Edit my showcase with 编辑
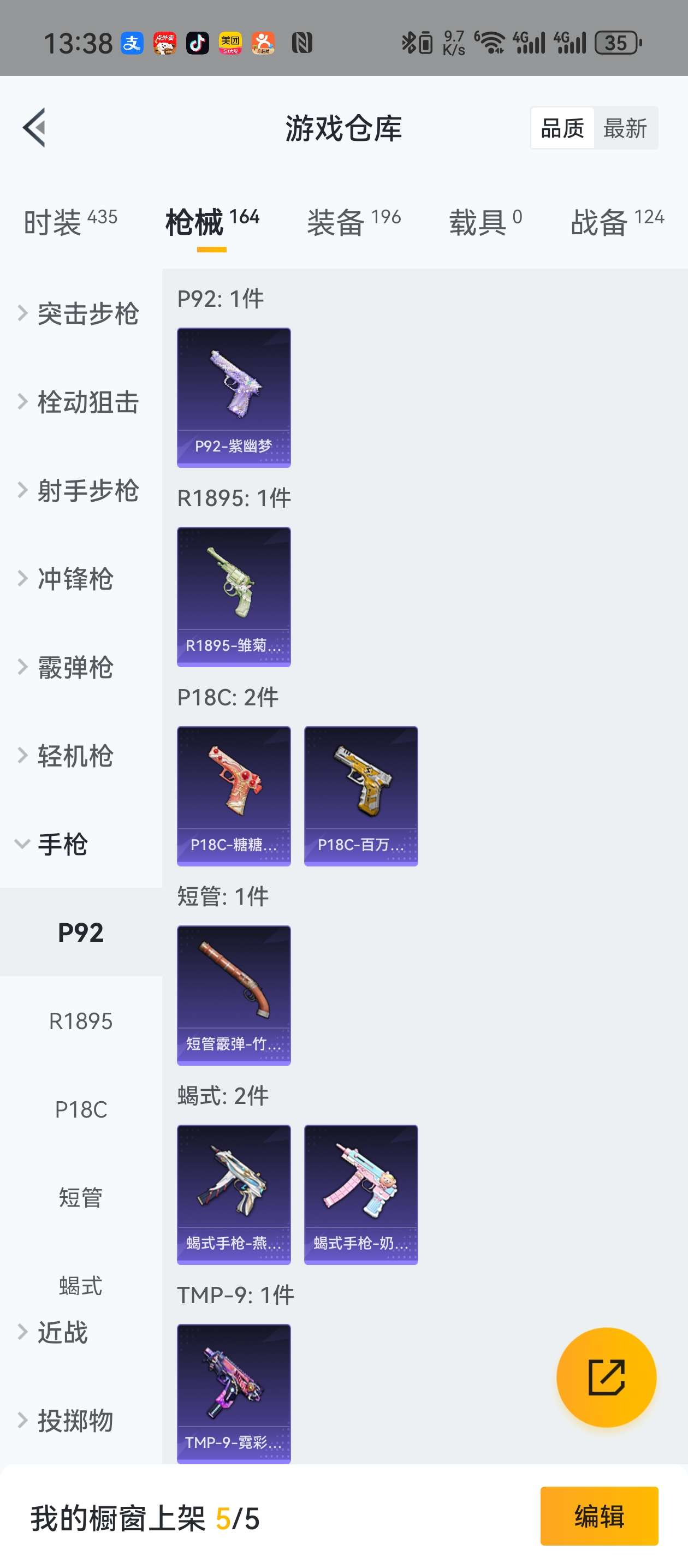 coord(598,1516)
